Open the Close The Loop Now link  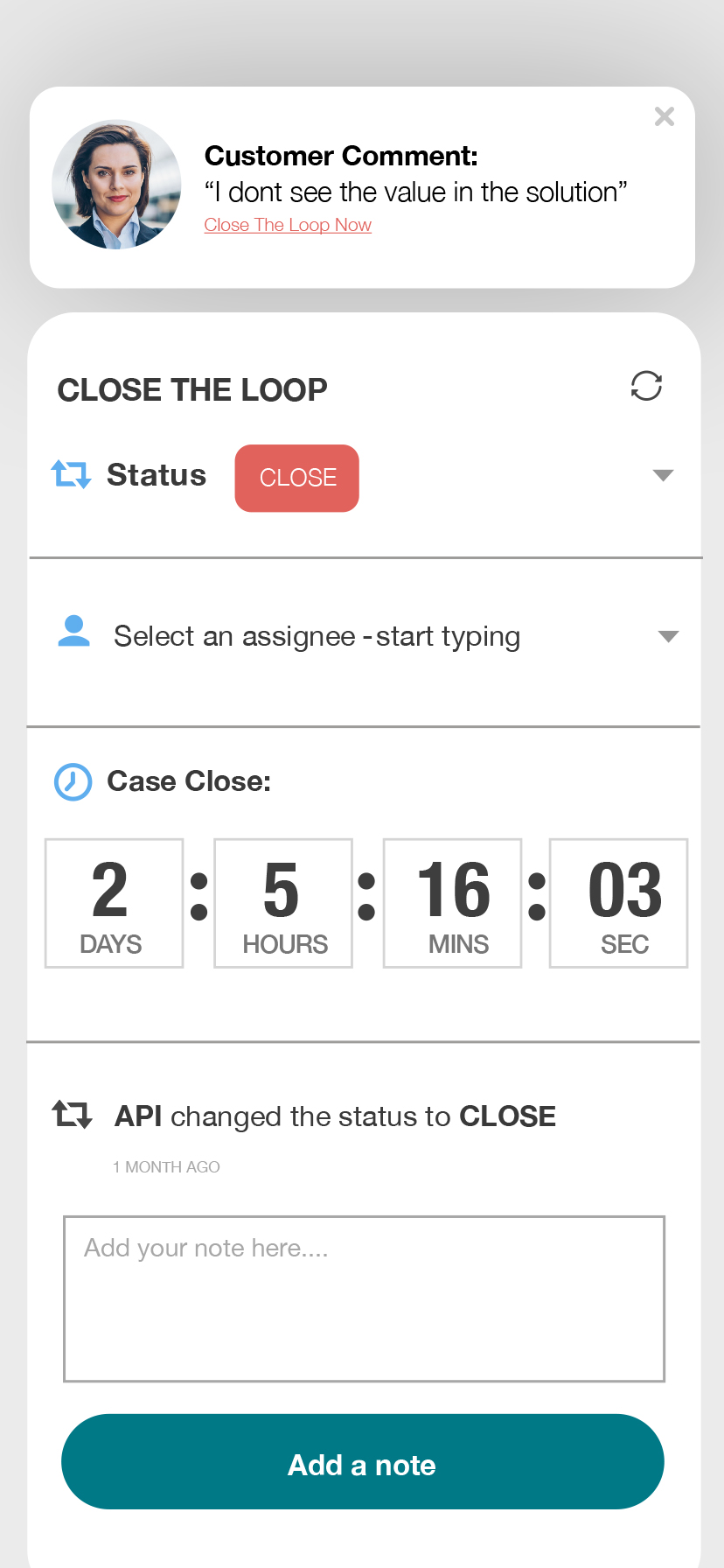[288, 225]
